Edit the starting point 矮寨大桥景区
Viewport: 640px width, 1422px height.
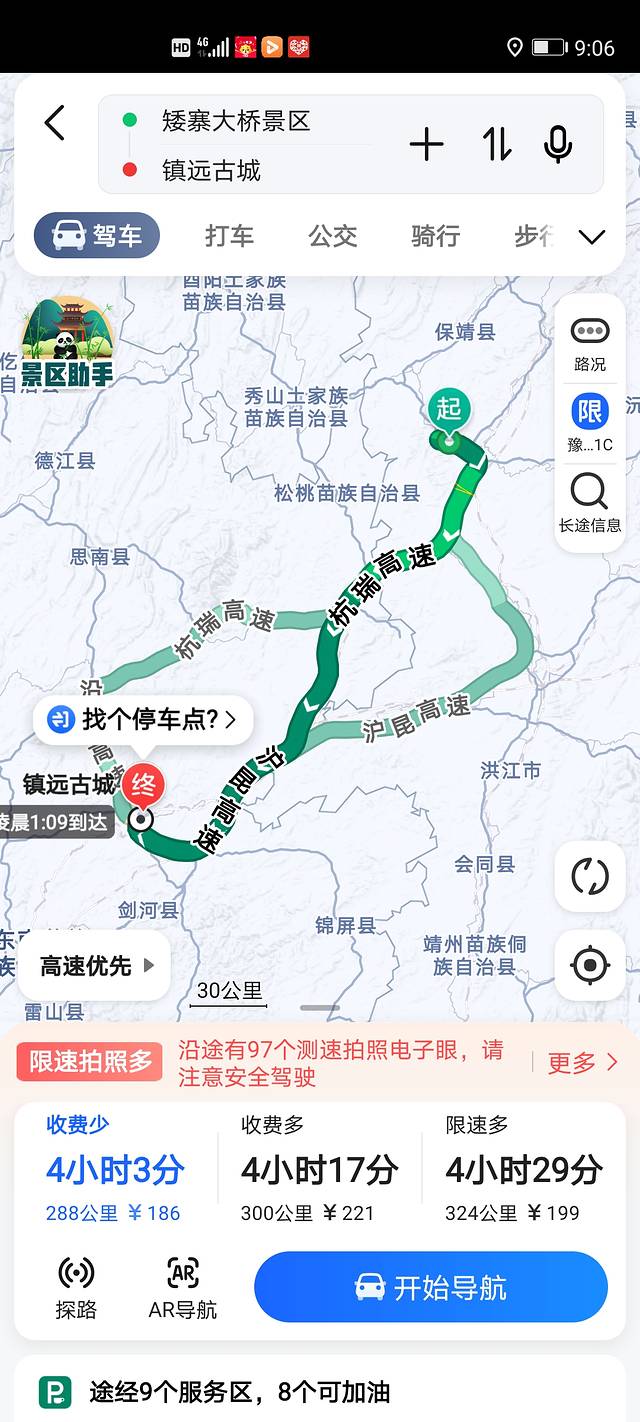(x=236, y=121)
